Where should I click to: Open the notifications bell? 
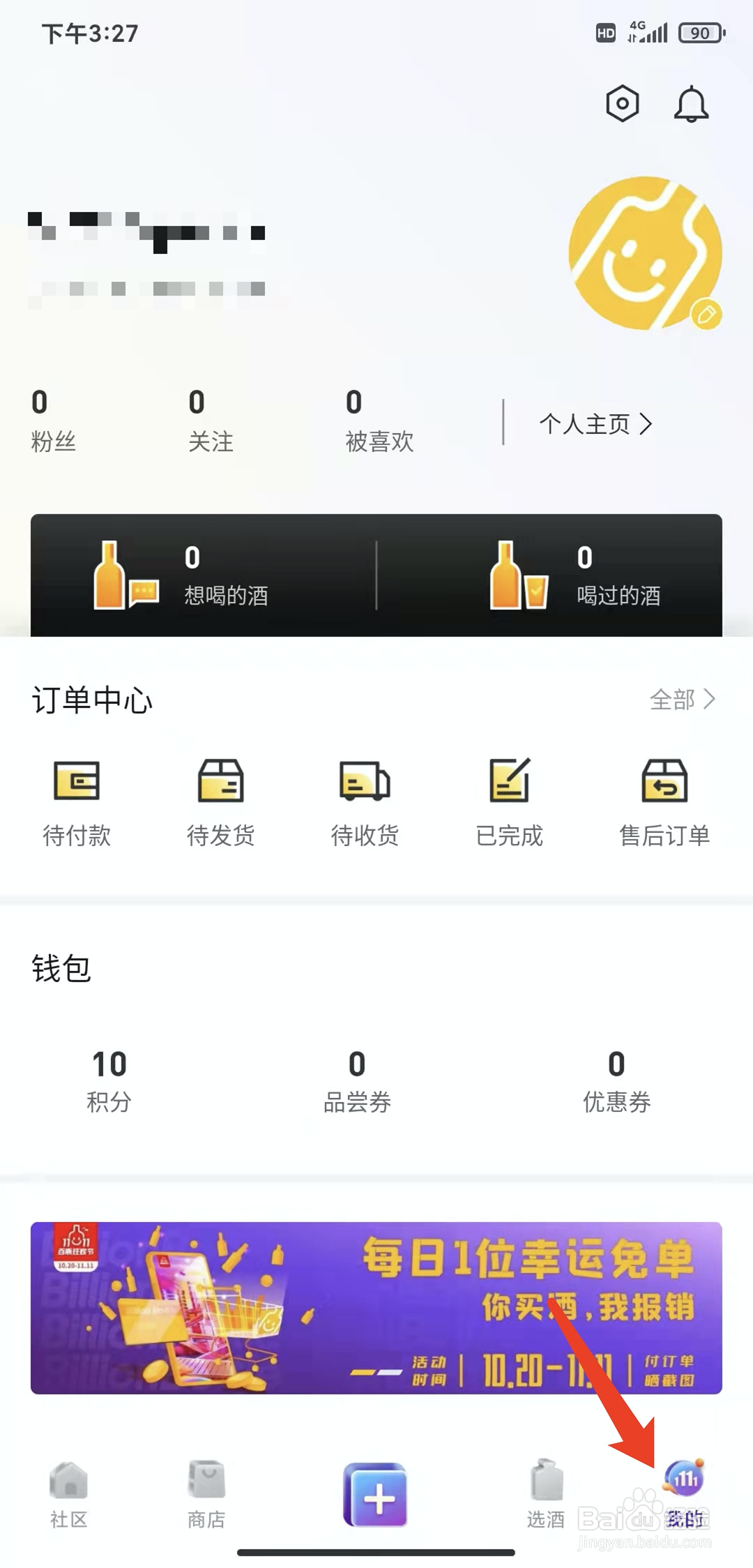[691, 105]
